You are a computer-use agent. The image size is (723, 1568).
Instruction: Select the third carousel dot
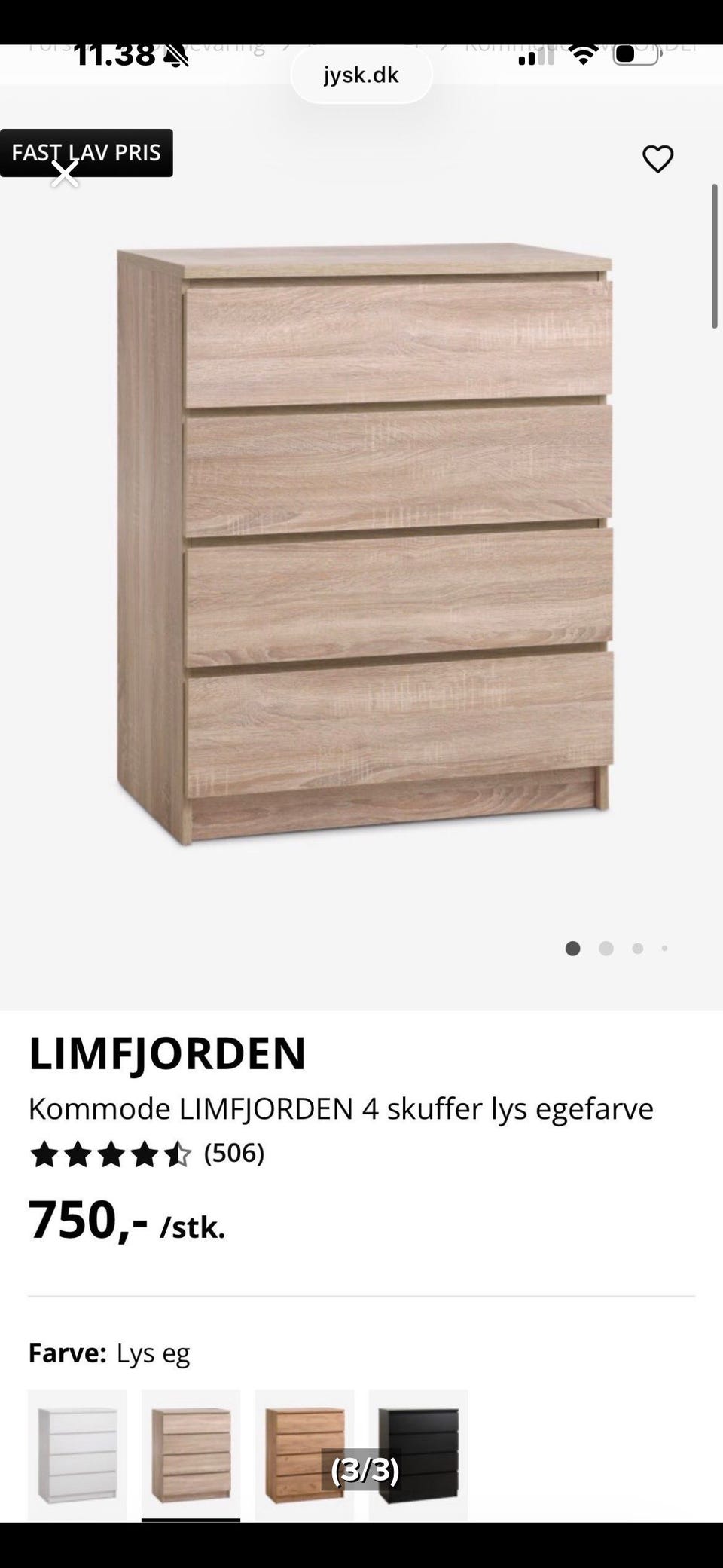point(636,949)
